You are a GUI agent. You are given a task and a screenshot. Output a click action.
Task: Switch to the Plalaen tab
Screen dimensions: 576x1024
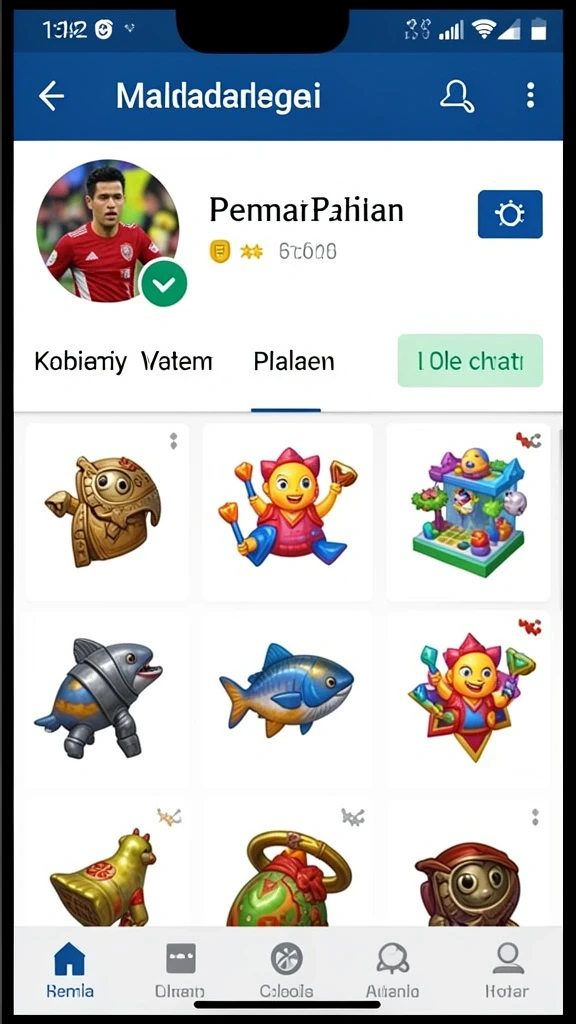[x=293, y=360]
